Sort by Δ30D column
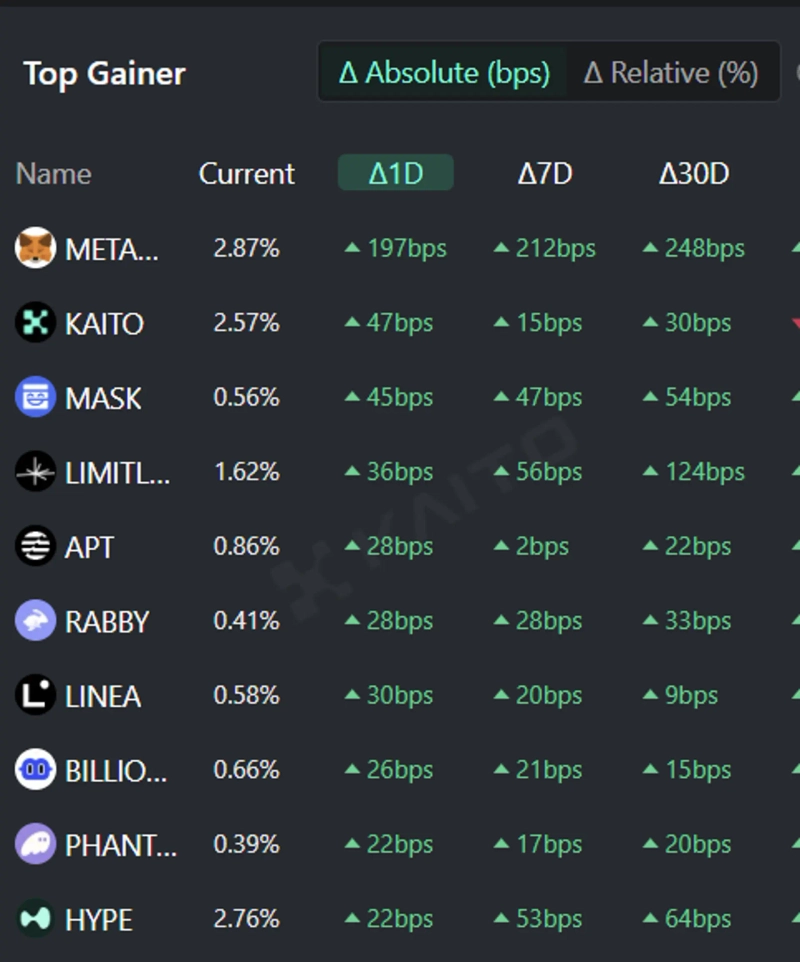Screen dimensions: 800x962 pyautogui.click(x=694, y=173)
